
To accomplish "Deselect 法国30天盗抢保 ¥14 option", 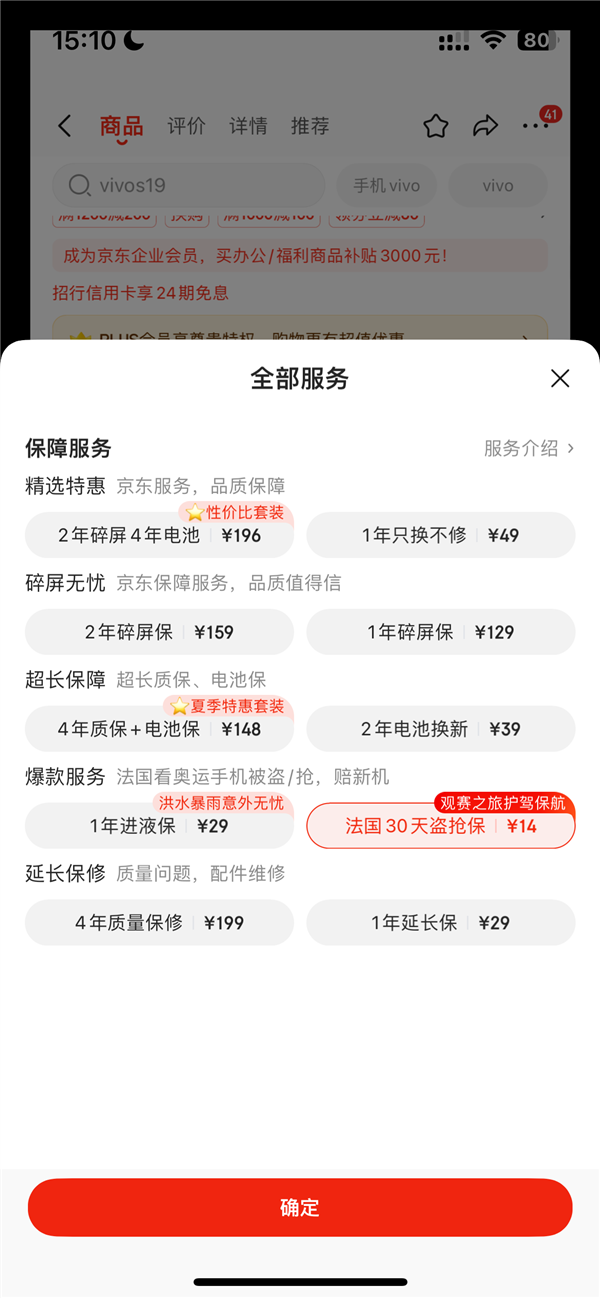I will tap(440, 827).
